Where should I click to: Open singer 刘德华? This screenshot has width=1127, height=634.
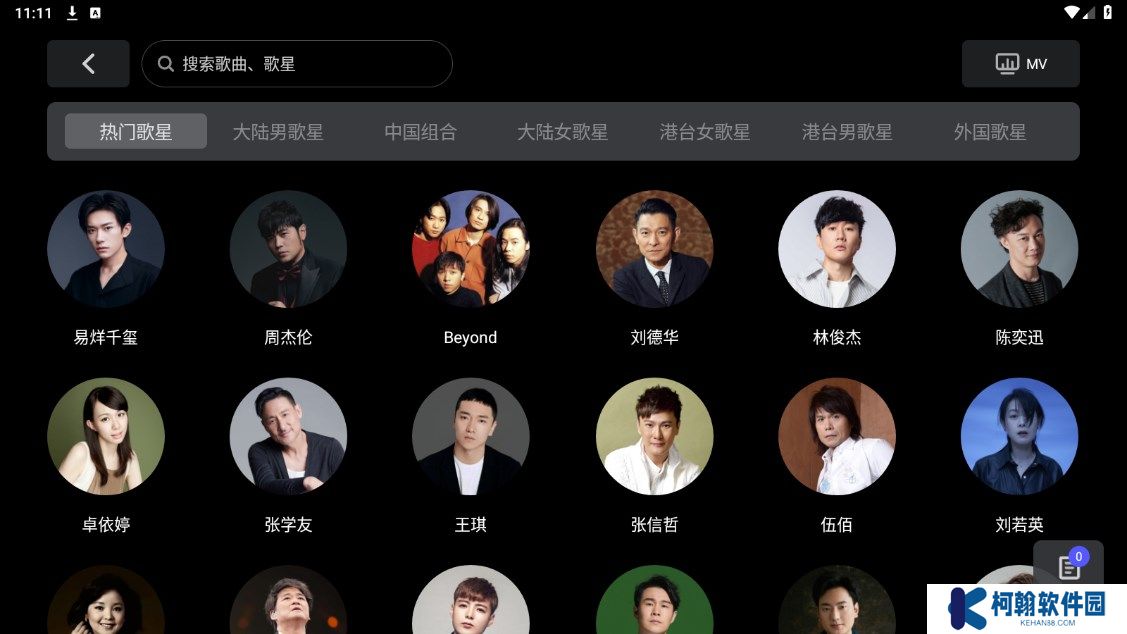[654, 250]
